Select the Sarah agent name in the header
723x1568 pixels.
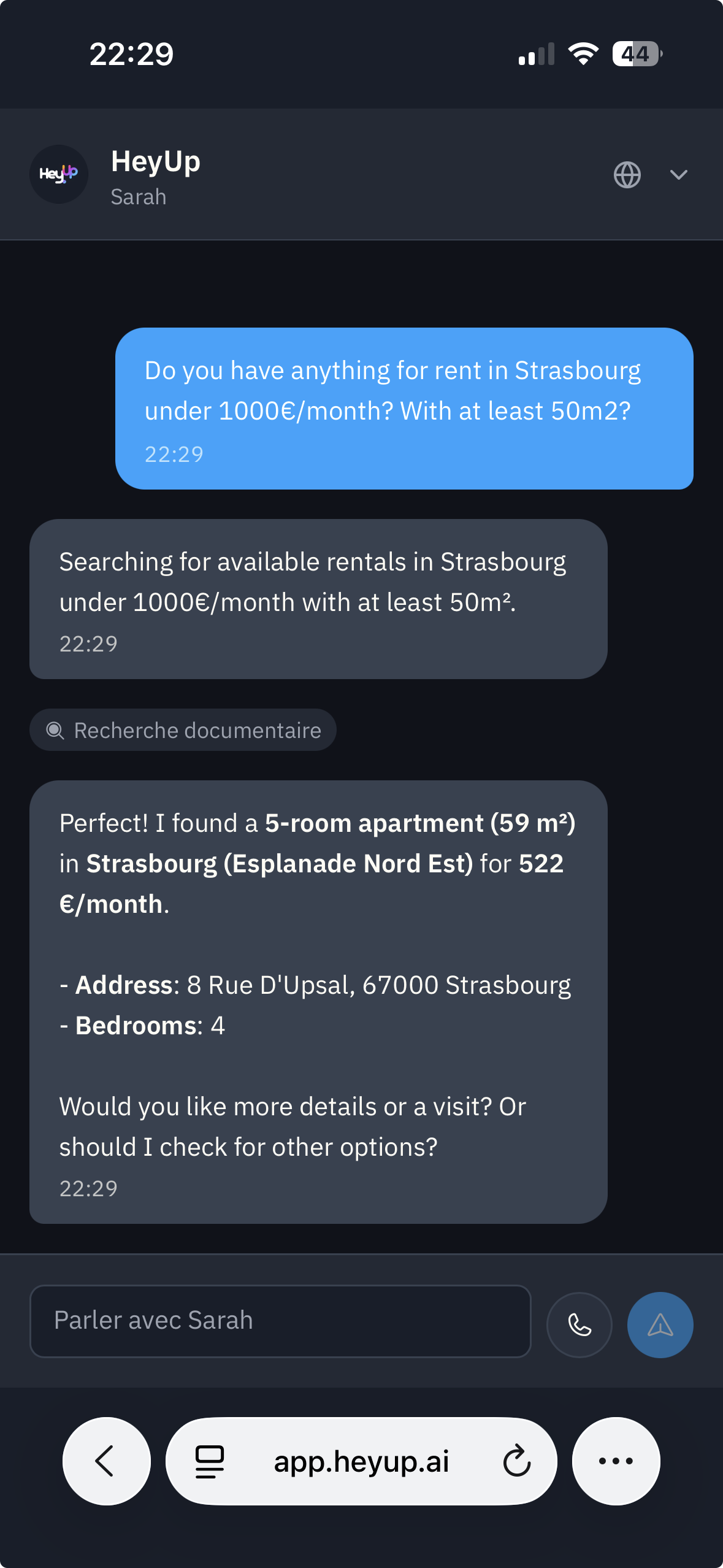(138, 196)
